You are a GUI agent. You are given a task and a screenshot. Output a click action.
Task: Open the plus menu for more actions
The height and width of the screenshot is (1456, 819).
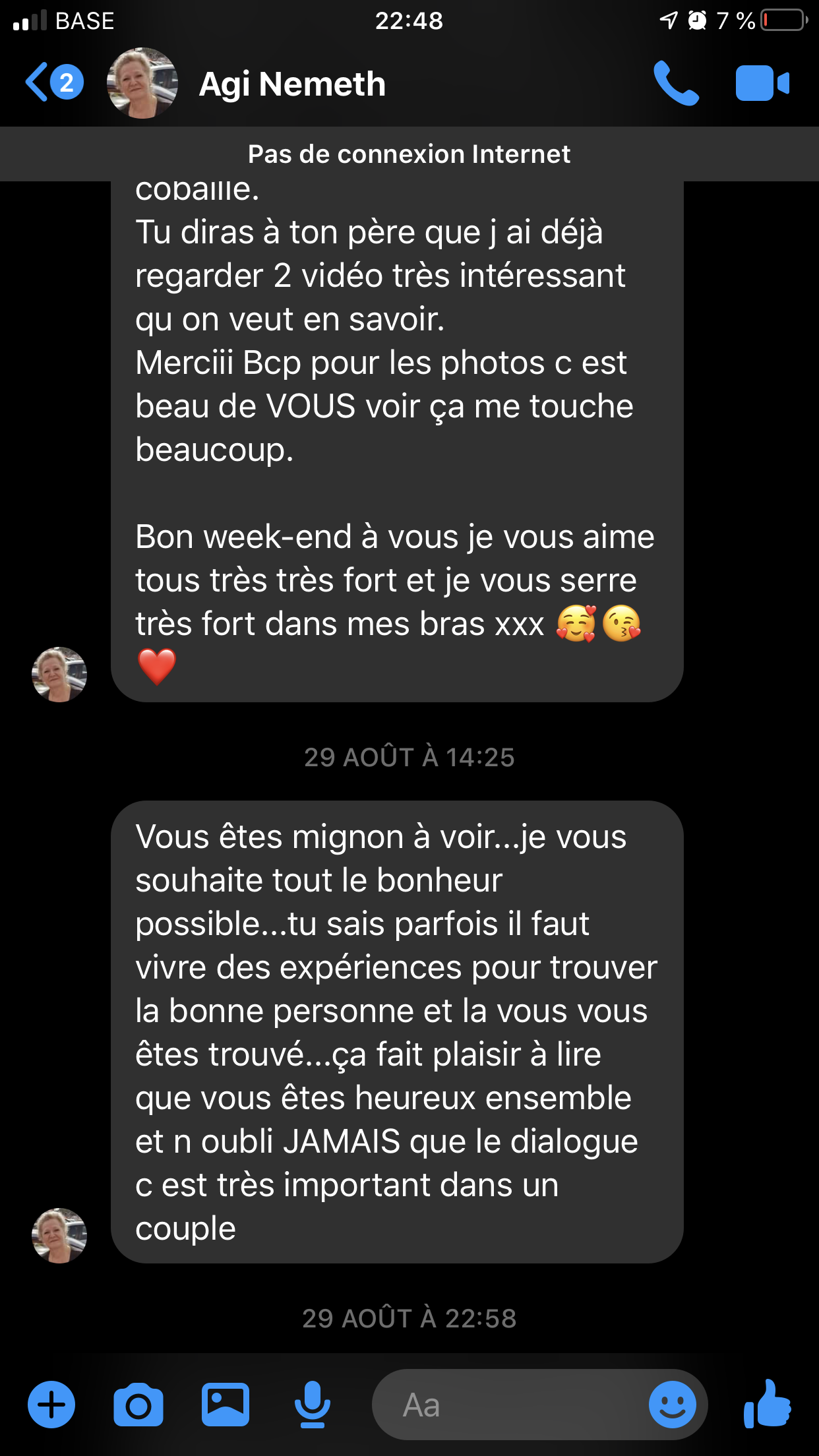click(51, 1405)
